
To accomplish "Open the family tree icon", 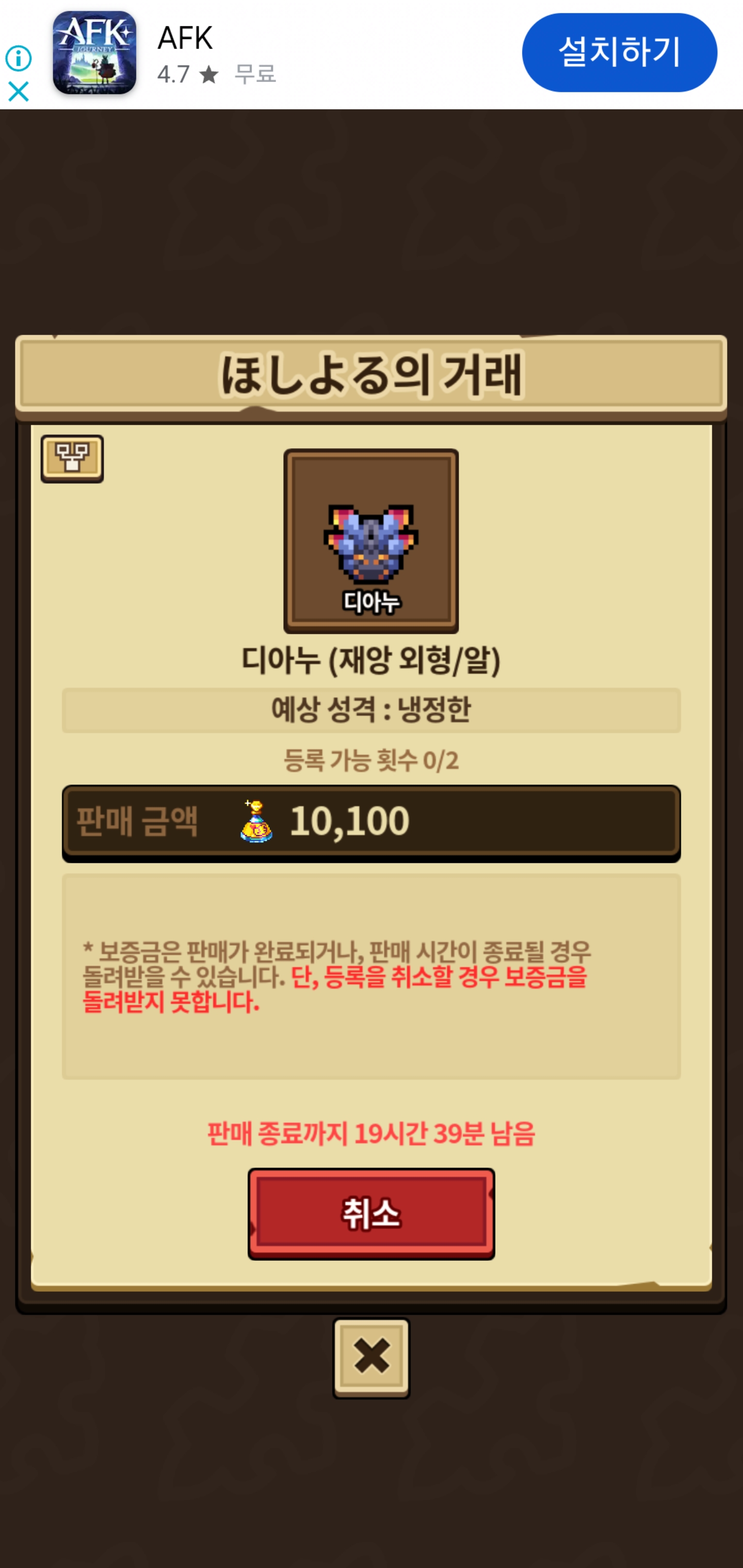I will 72,459.
